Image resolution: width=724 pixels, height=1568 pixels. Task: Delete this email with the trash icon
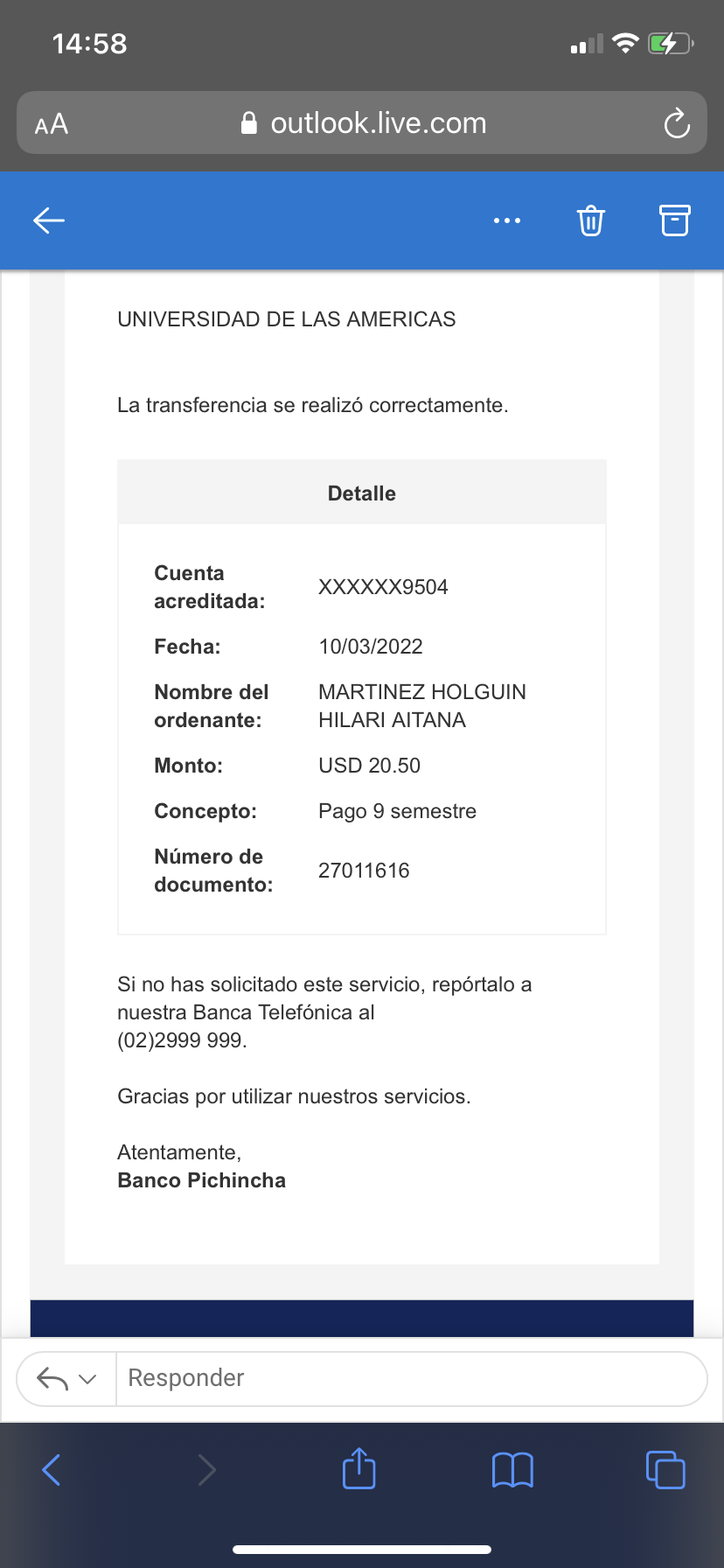(591, 220)
